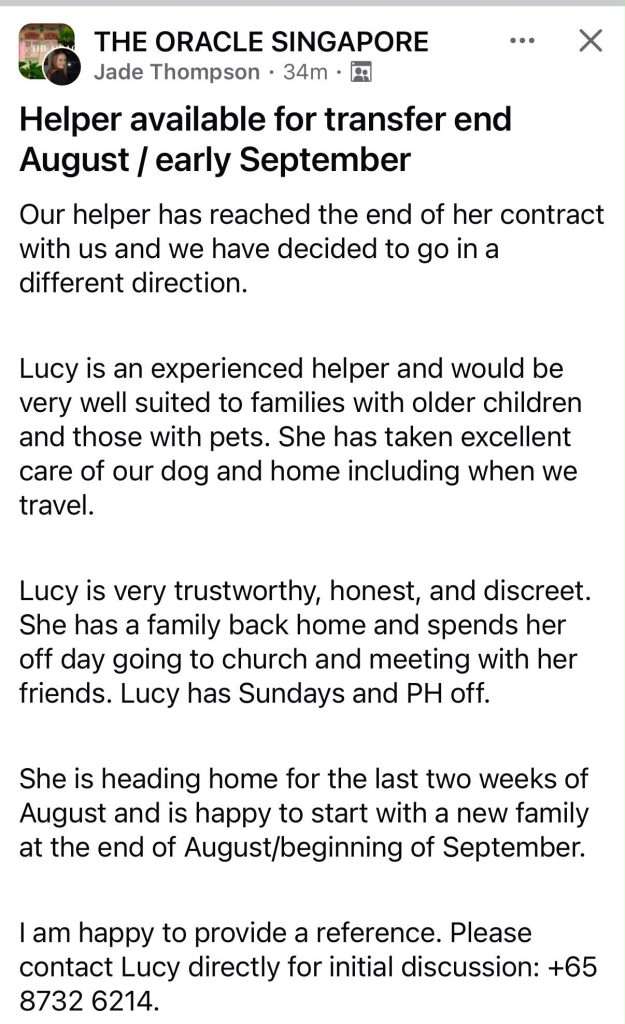Image resolution: width=625 pixels, height=1024 pixels.
Task: Open the three-dot post options menu
Action: 522,41
